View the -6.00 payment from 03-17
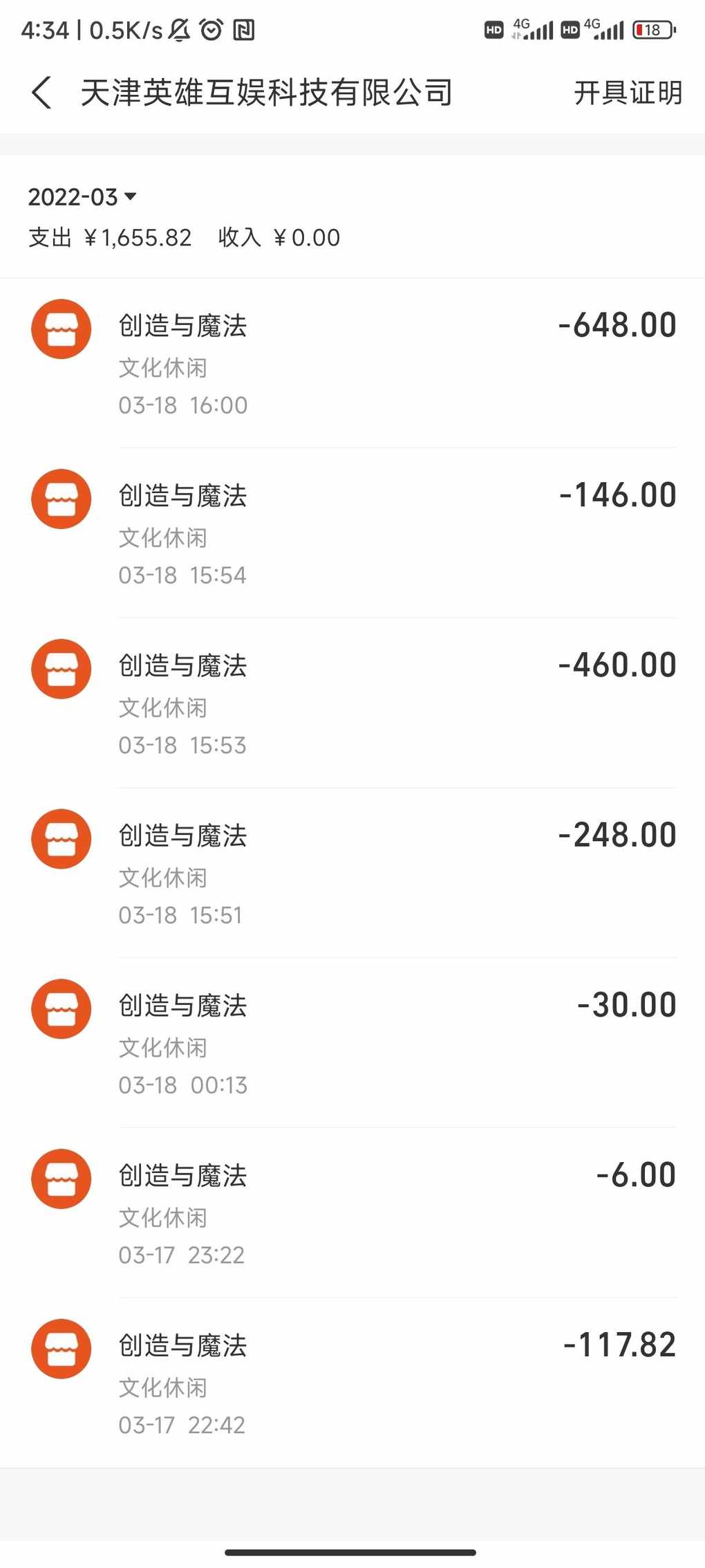 (x=352, y=1214)
